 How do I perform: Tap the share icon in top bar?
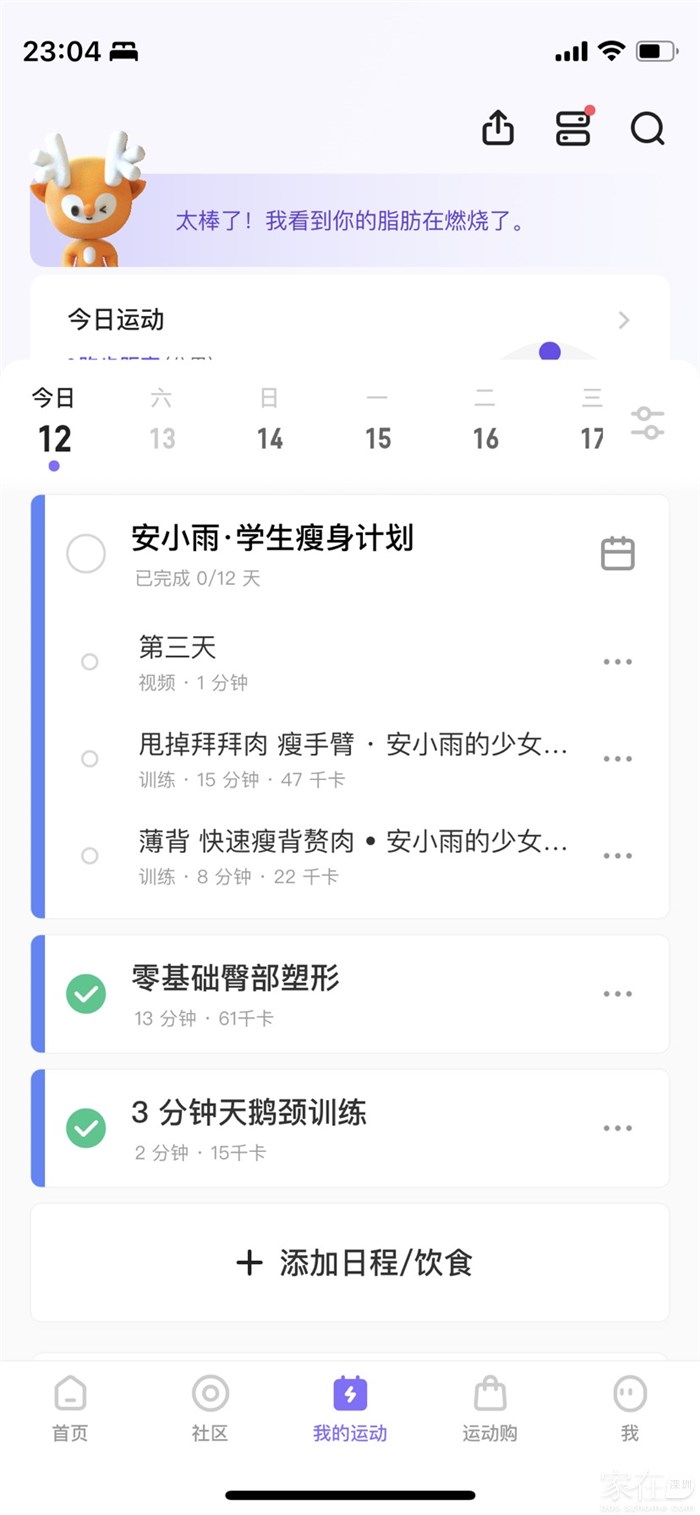click(x=498, y=128)
